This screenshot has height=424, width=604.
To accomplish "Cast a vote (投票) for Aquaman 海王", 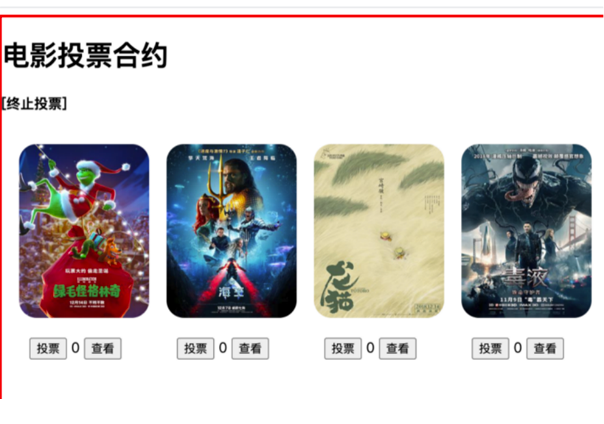I will click(x=196, y=349).
